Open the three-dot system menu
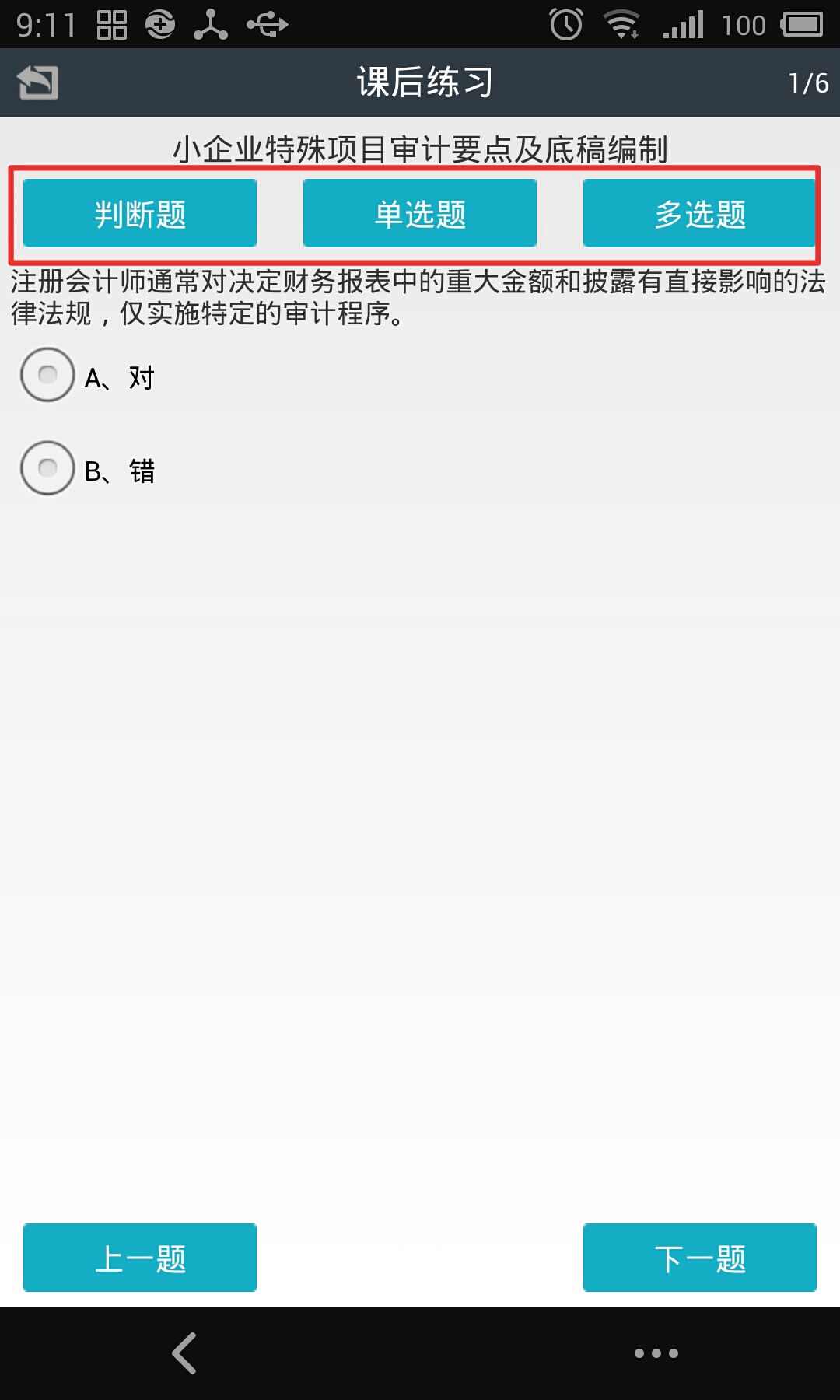 656,1353
